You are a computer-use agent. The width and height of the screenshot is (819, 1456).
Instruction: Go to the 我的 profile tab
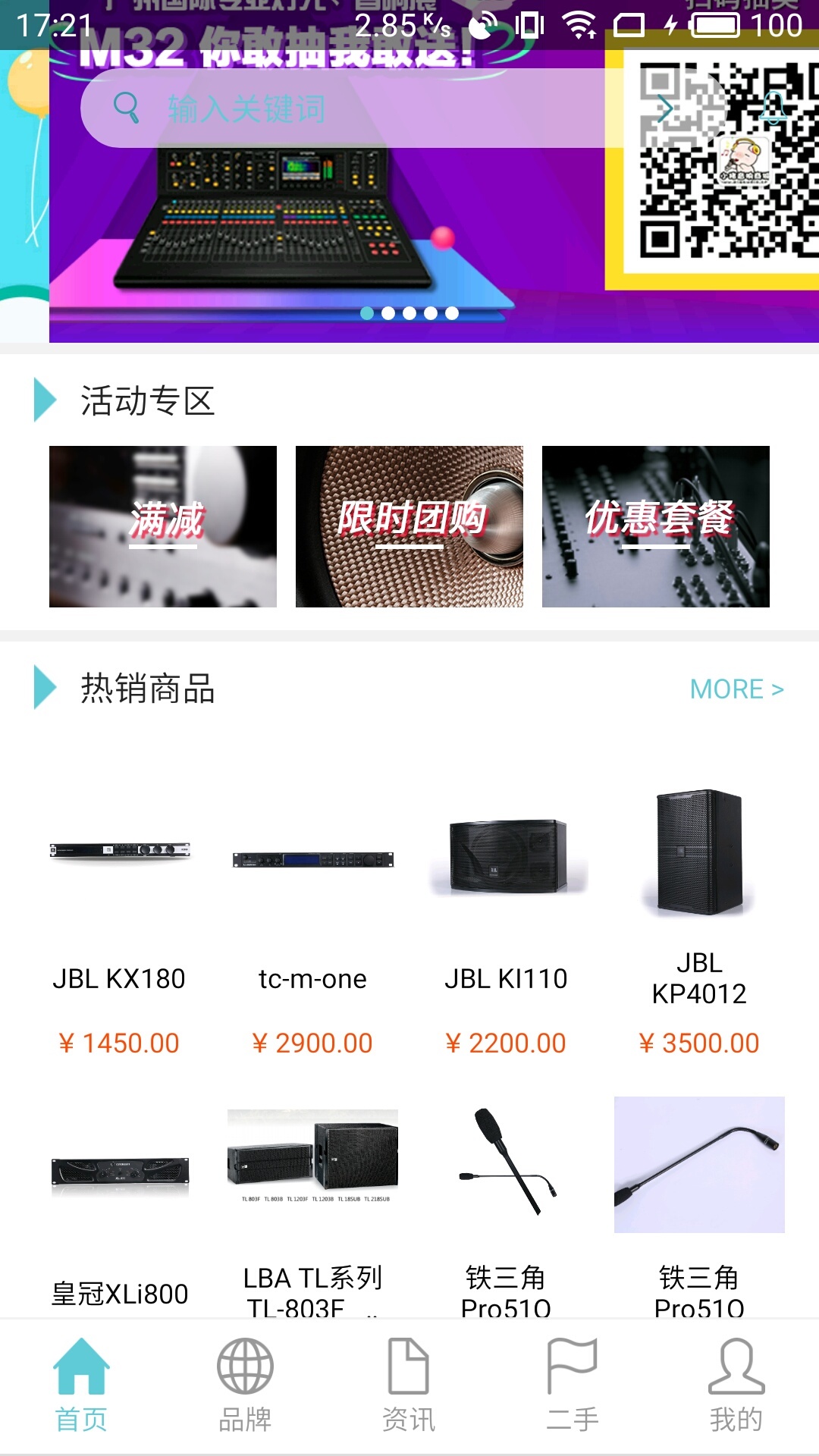click(736, 1384)
